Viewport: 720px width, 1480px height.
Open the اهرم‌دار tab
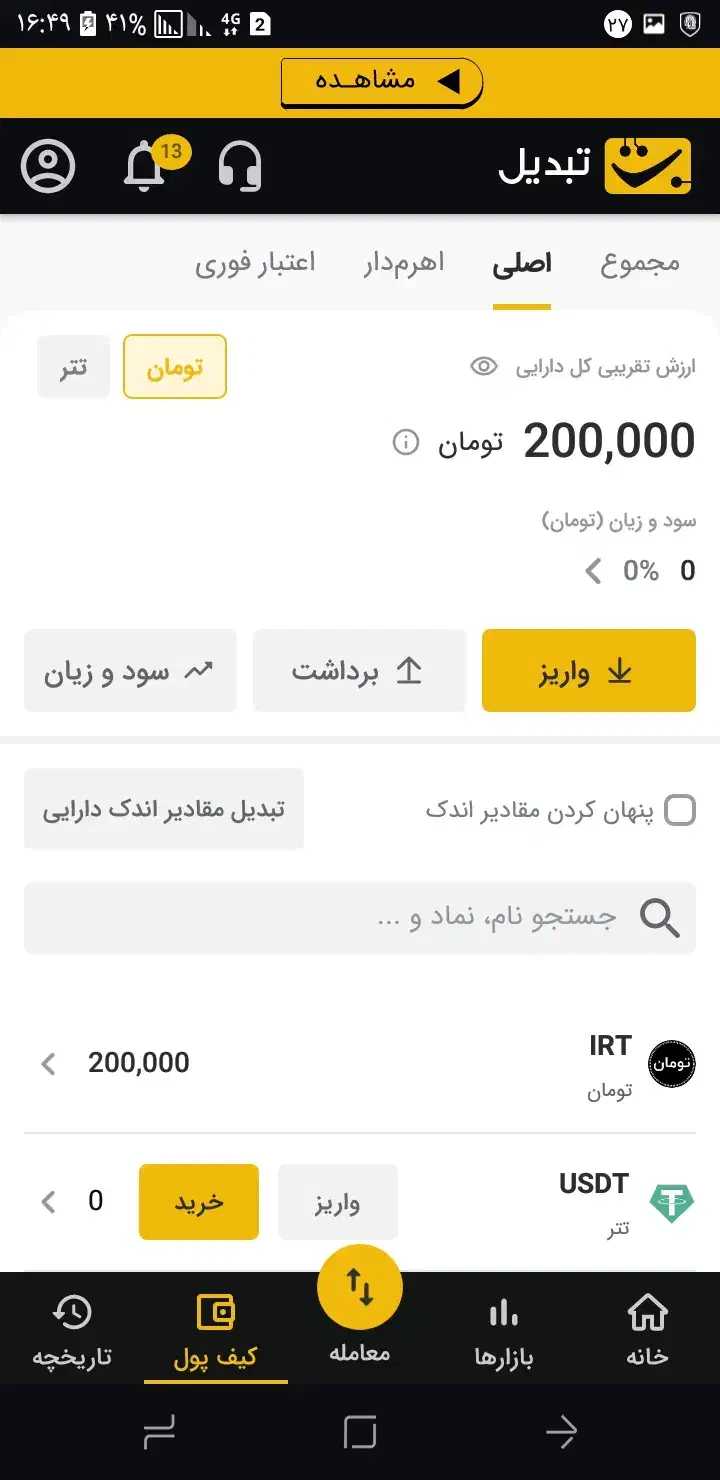coord(403,262)
